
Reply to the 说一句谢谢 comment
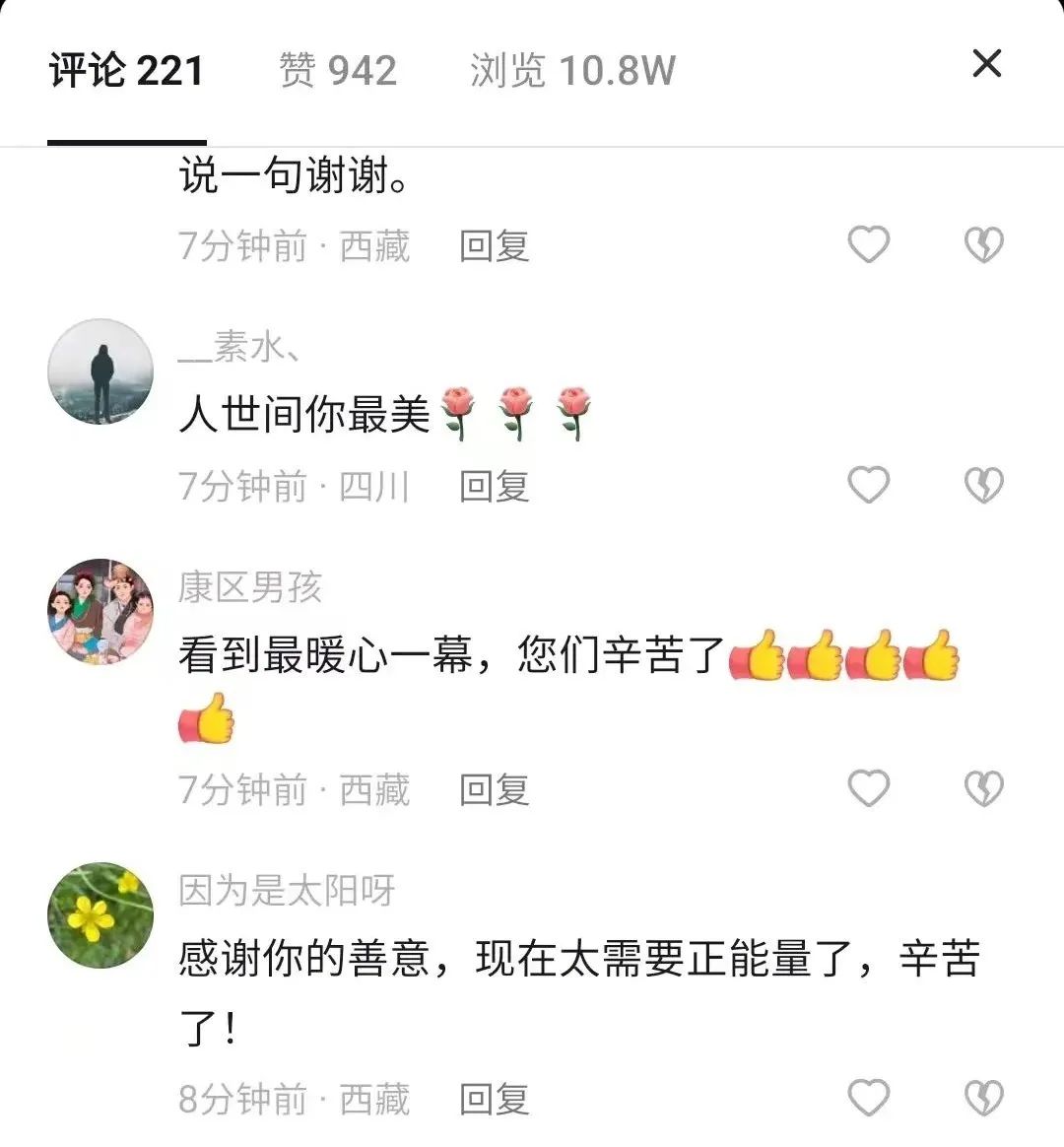point(495,246)
